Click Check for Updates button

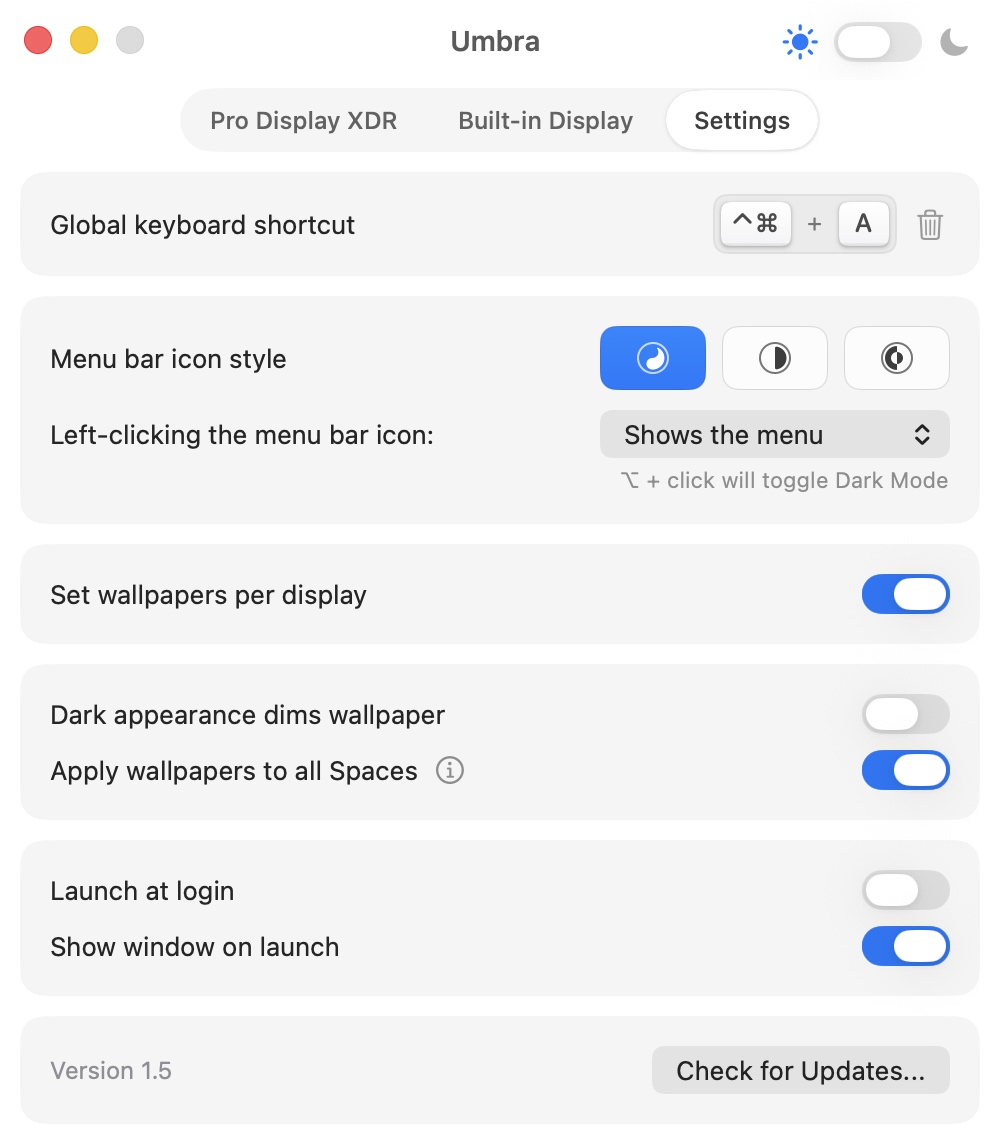coord(800,1071)
